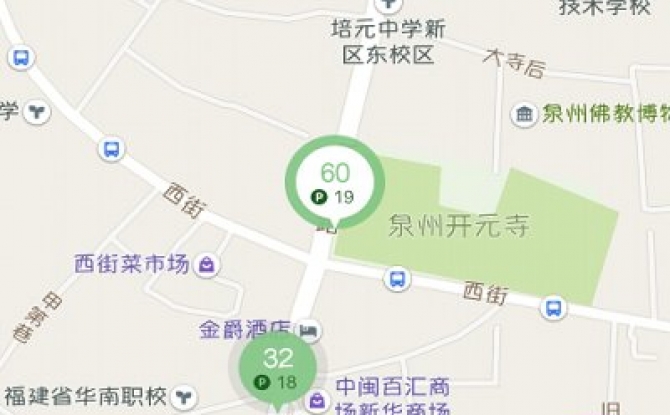Open the station marker showing 32
The height and width of the screenshot is (415, 670).
pyautogui.click(x=277, y=368)
